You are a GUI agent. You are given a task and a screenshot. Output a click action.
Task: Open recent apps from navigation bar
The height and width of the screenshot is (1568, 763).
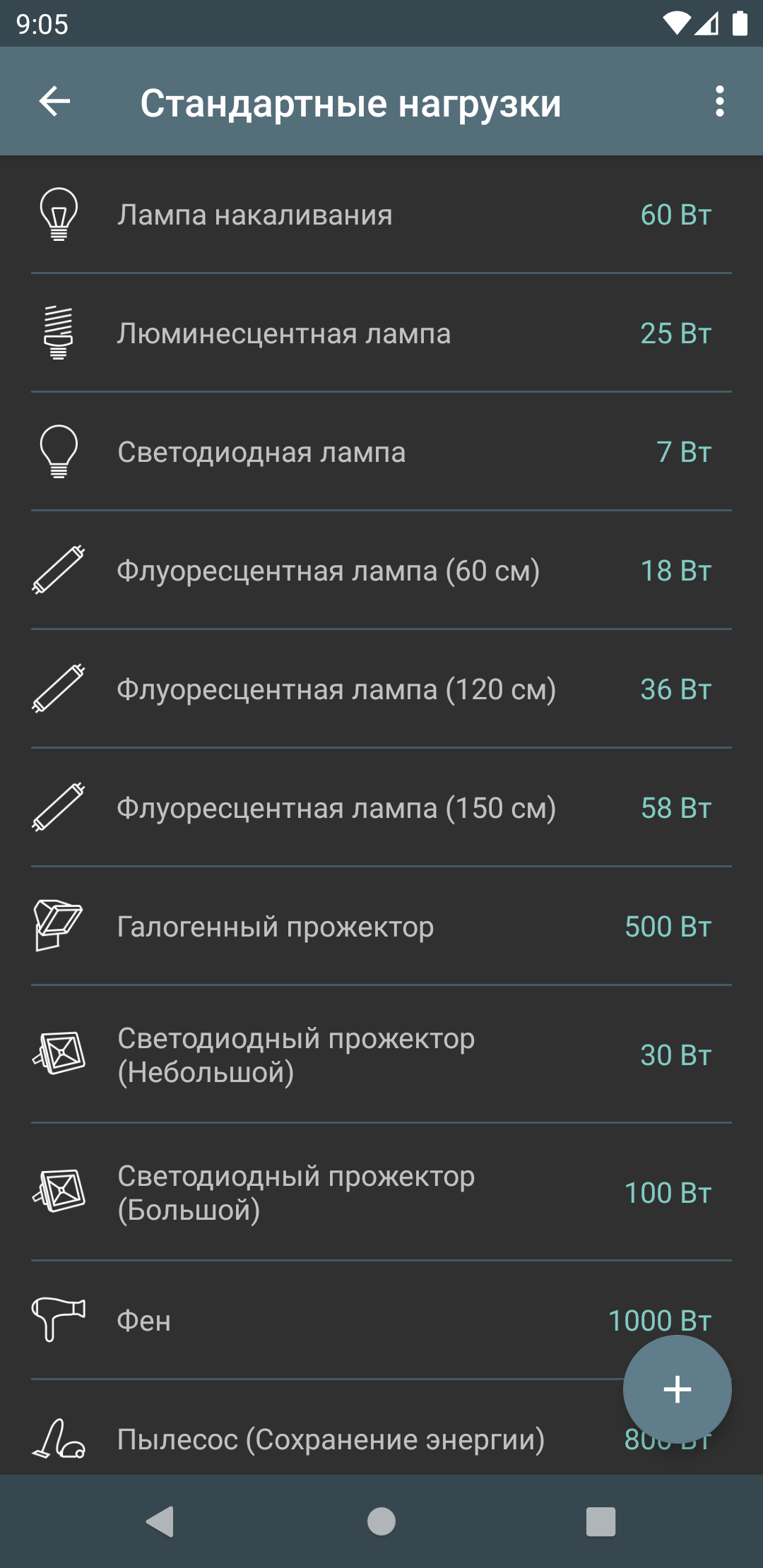pyautogui.click(x=601, y=1521)
